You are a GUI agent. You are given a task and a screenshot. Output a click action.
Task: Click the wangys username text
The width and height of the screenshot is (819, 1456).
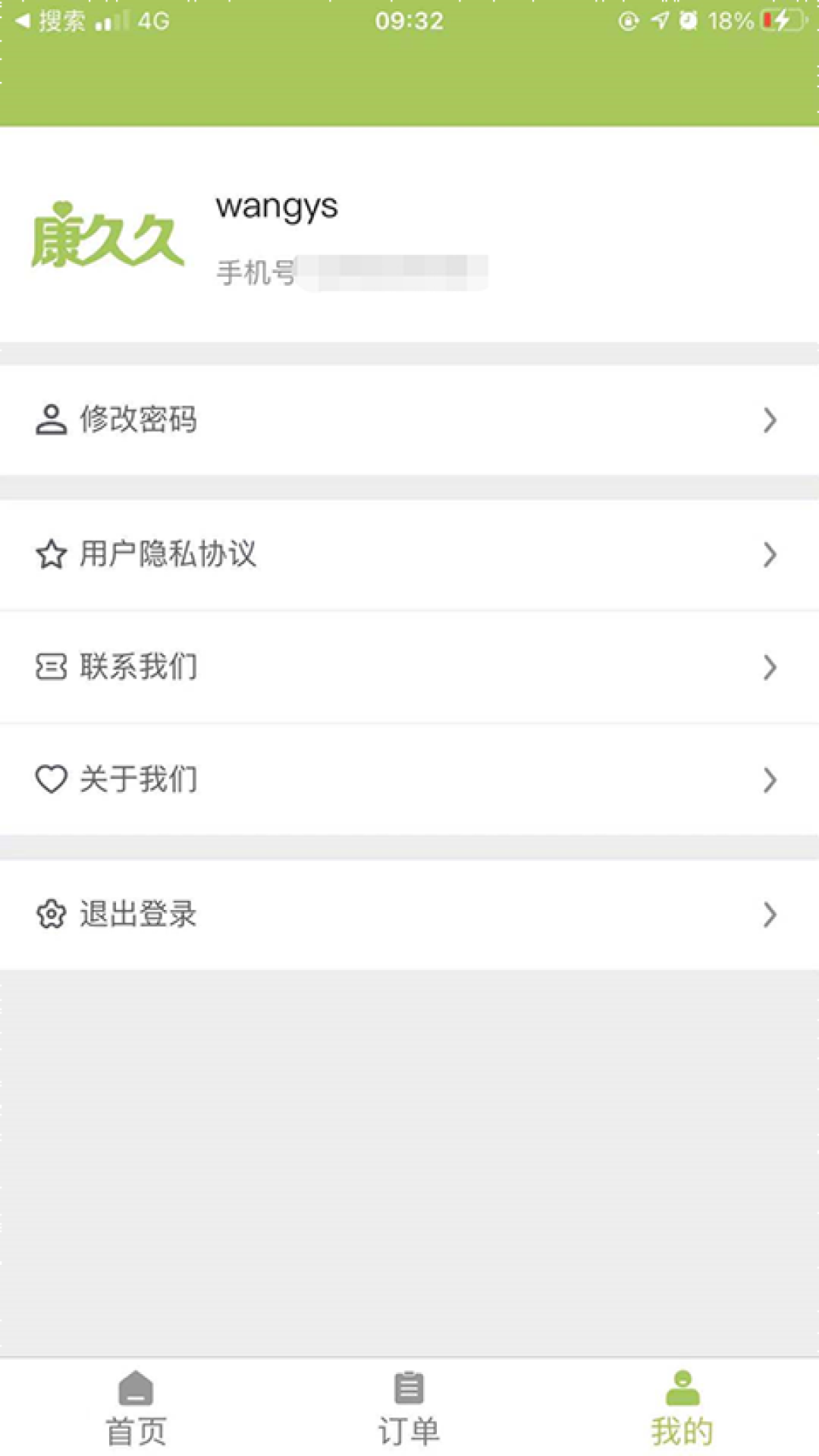pos(275,207)
